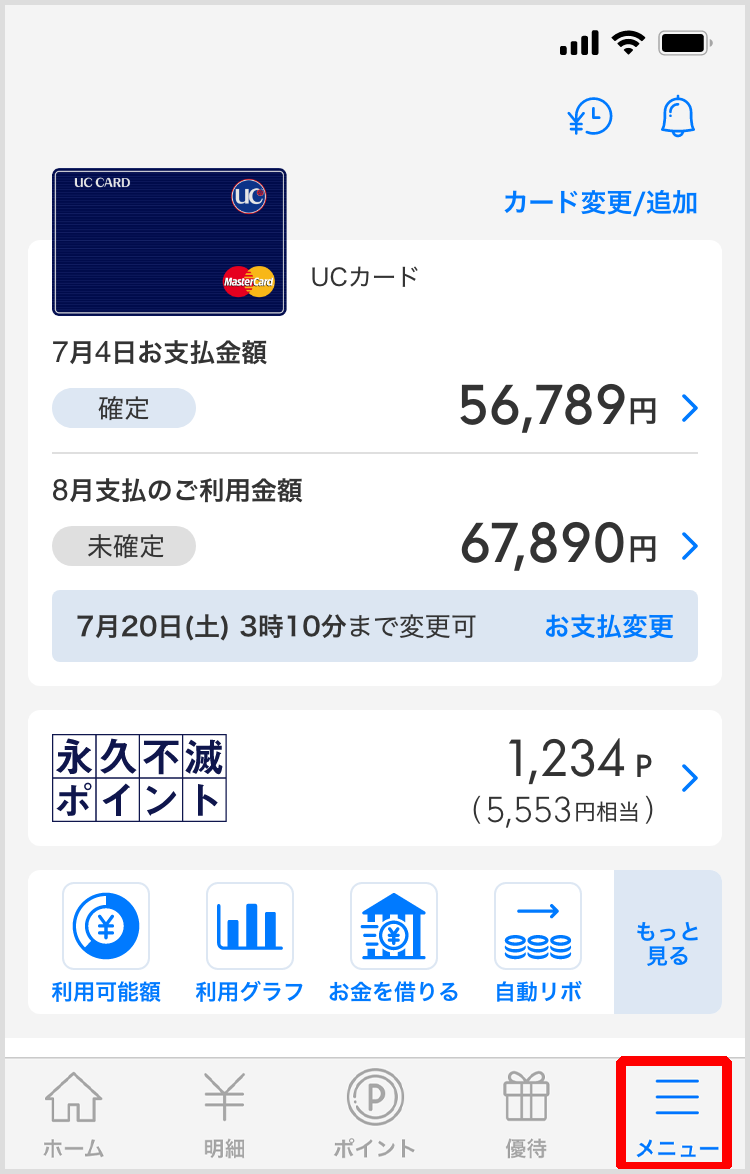750x1174 pixels.
Task: Check 利用可能額 available credit
Action: (x=106, y=942)
